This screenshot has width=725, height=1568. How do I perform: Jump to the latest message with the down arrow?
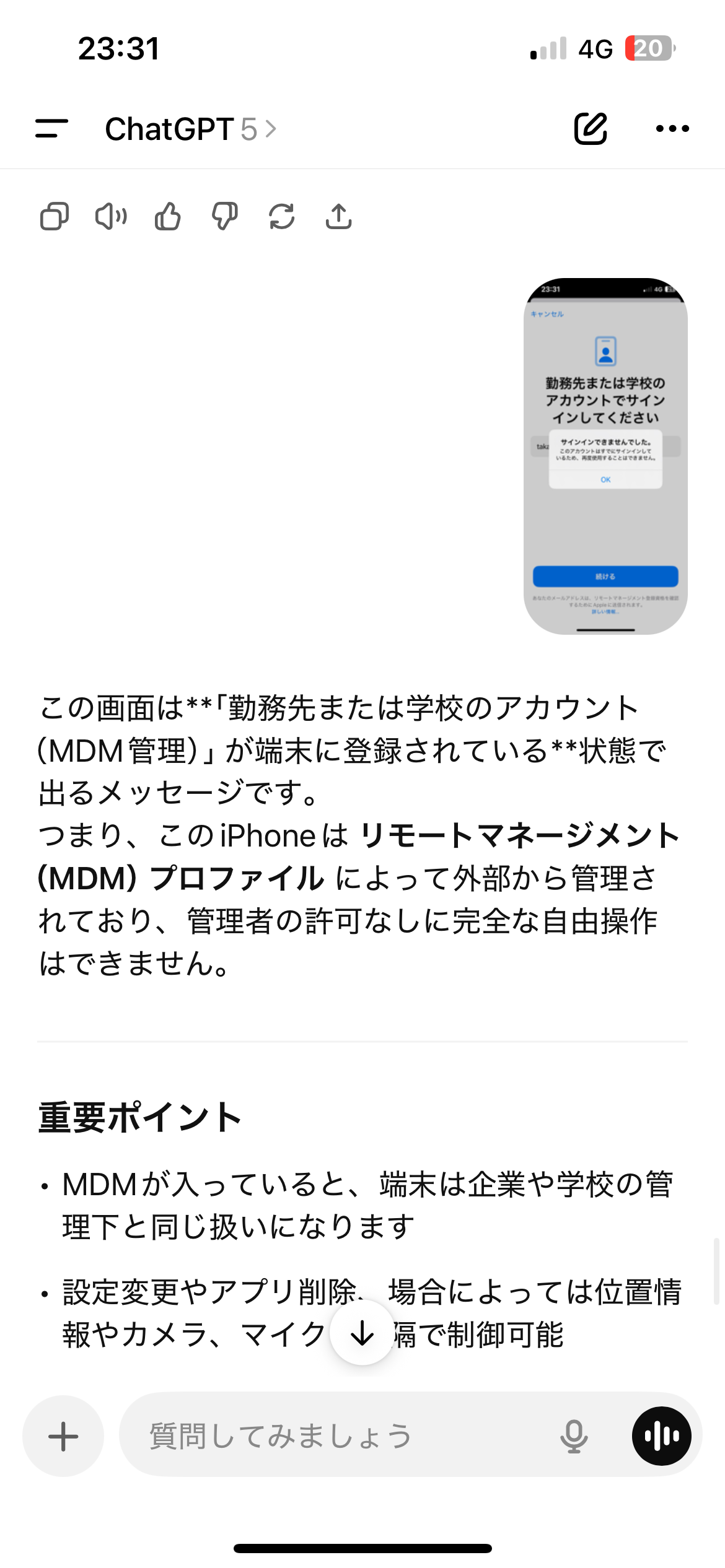click(362, 1333)
